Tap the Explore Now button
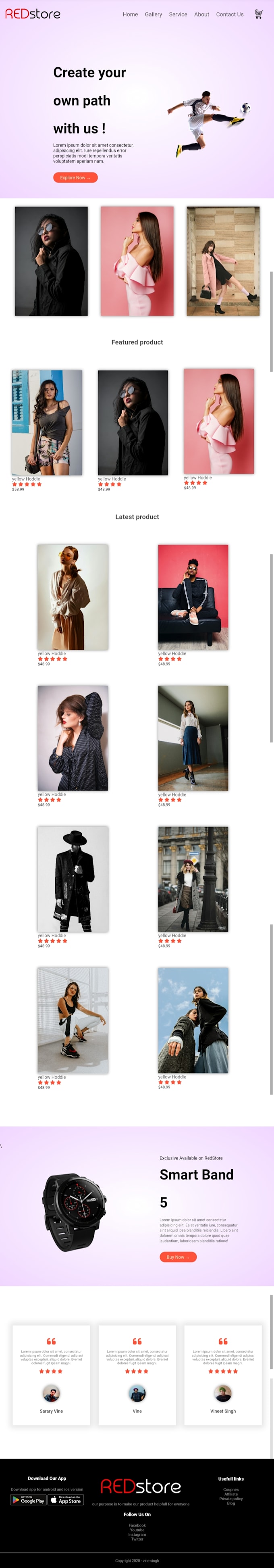 [x=75, y=178]
